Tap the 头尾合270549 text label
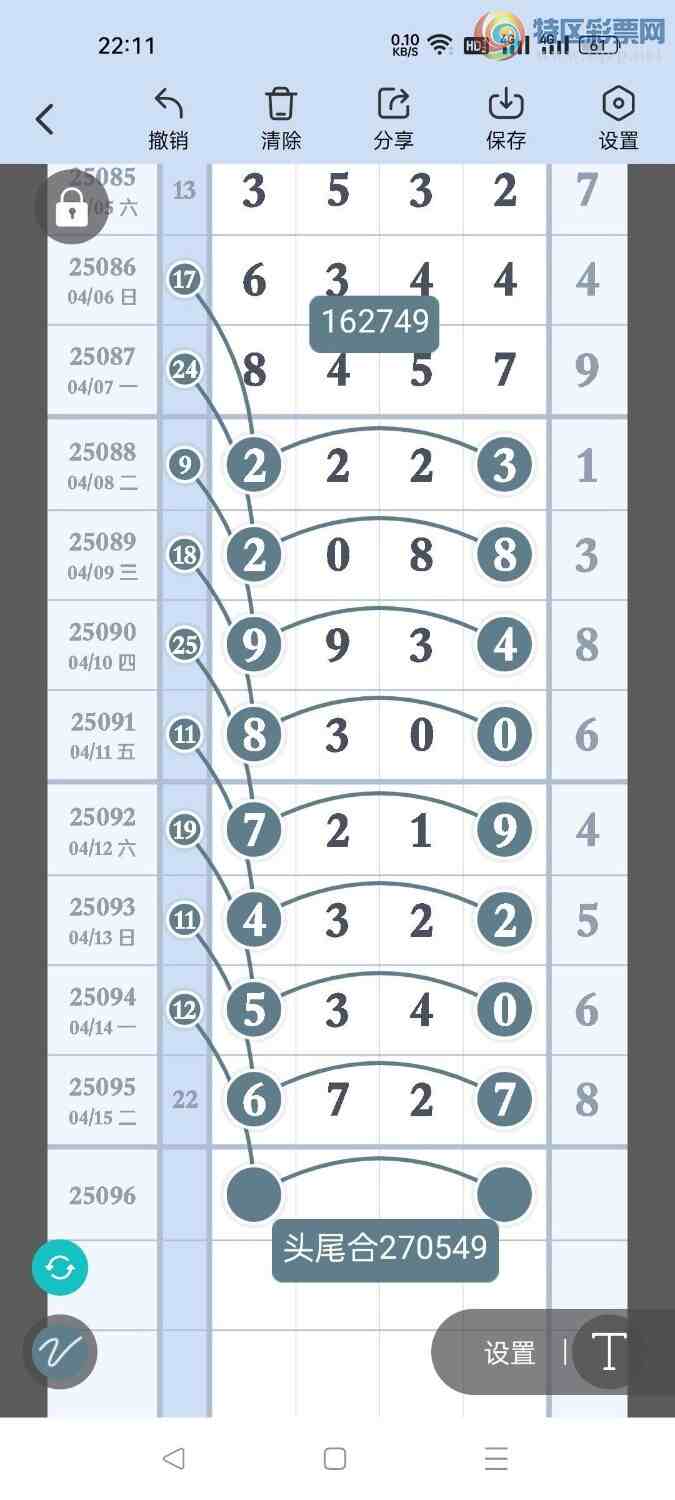The image size is (675, 1500). (x=385, y=1248)
